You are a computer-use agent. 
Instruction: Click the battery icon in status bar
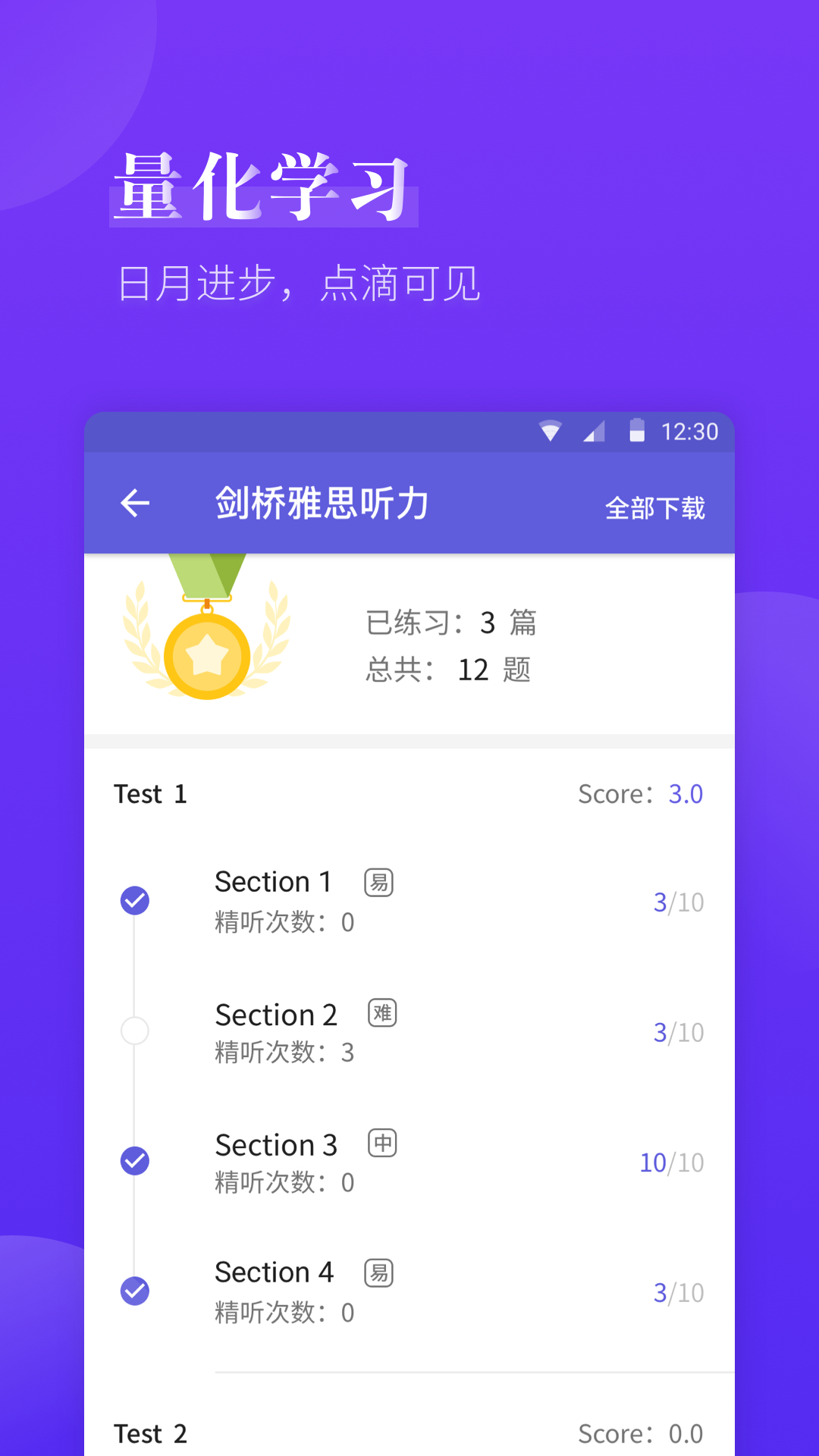click(x=637, y=431)
